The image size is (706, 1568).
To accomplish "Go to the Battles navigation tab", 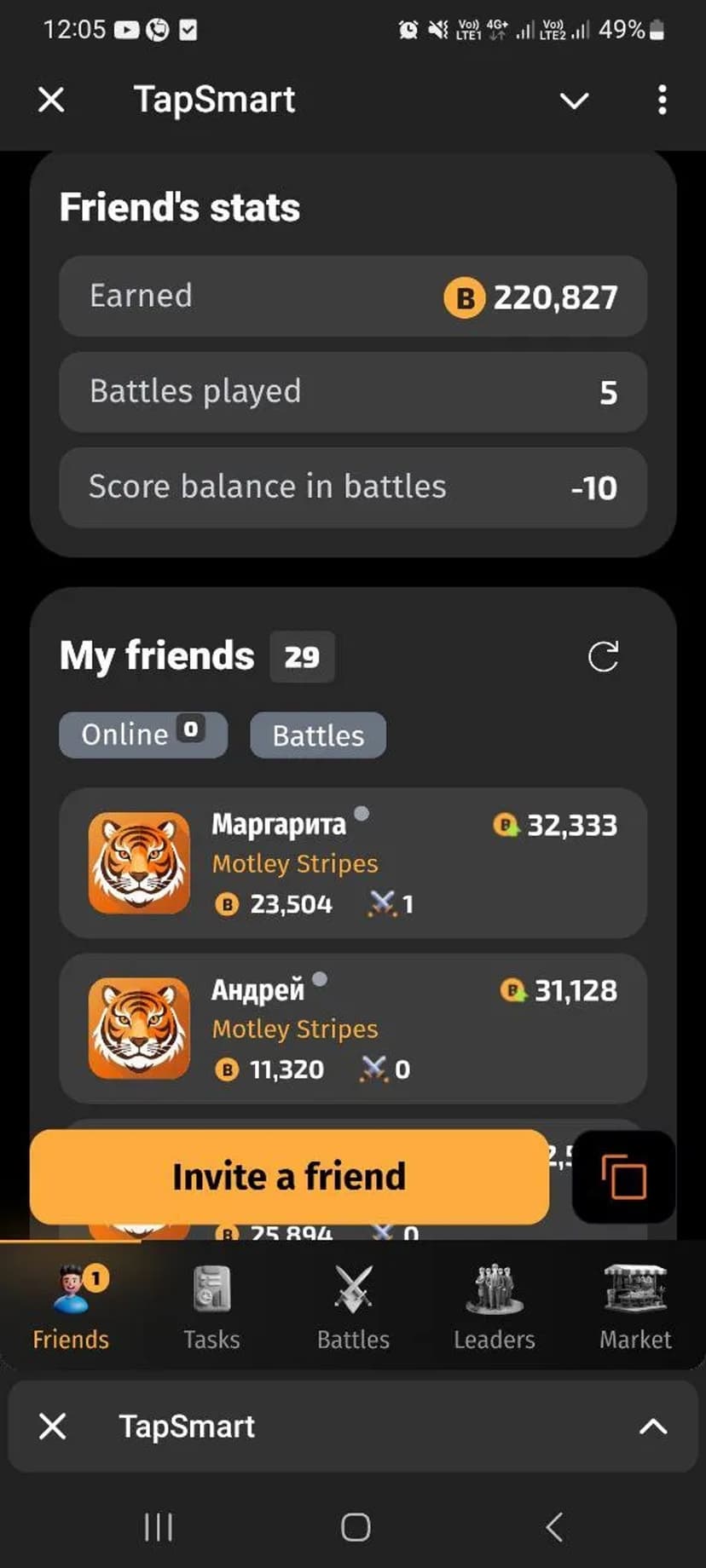I will click(x=353, y=1308).
